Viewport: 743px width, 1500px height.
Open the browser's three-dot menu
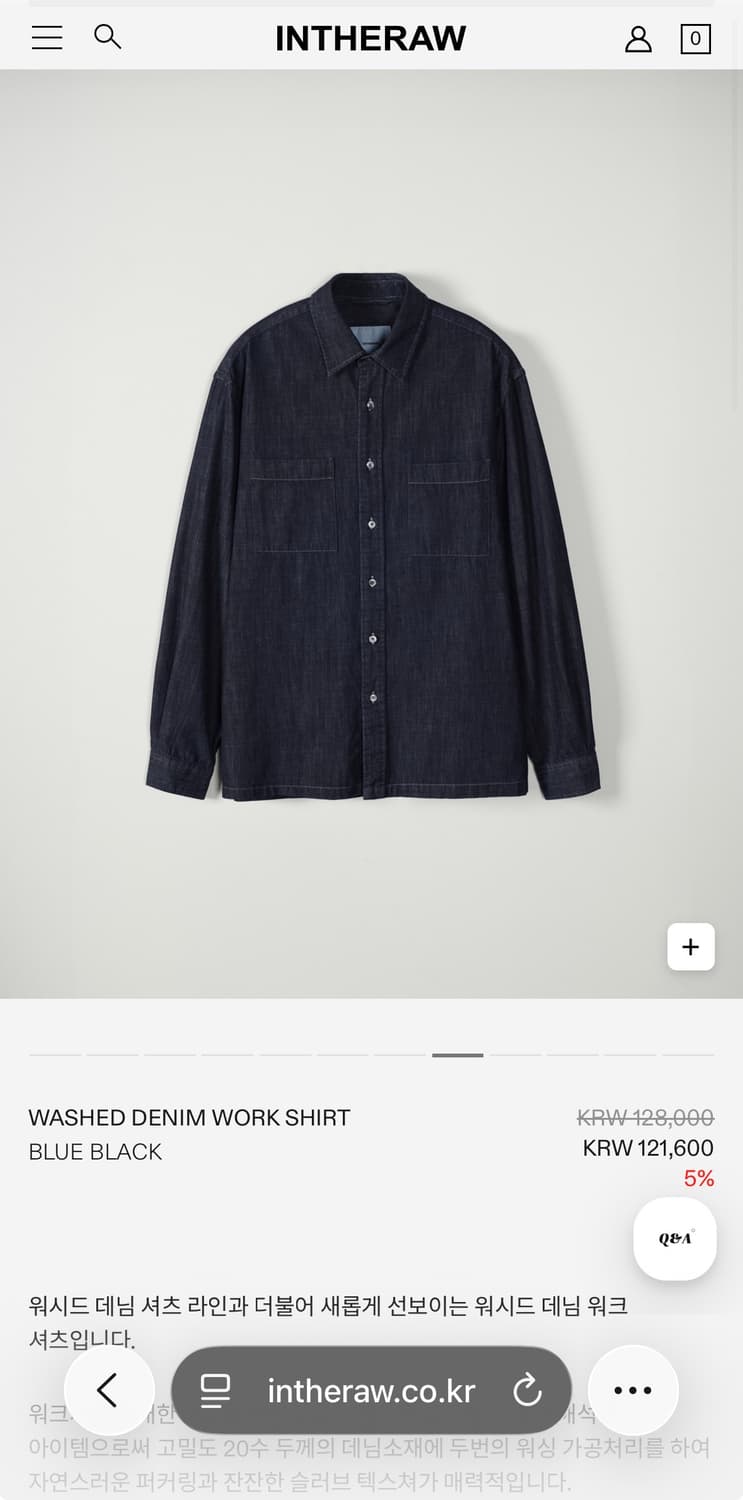[x=633, y=1390]
